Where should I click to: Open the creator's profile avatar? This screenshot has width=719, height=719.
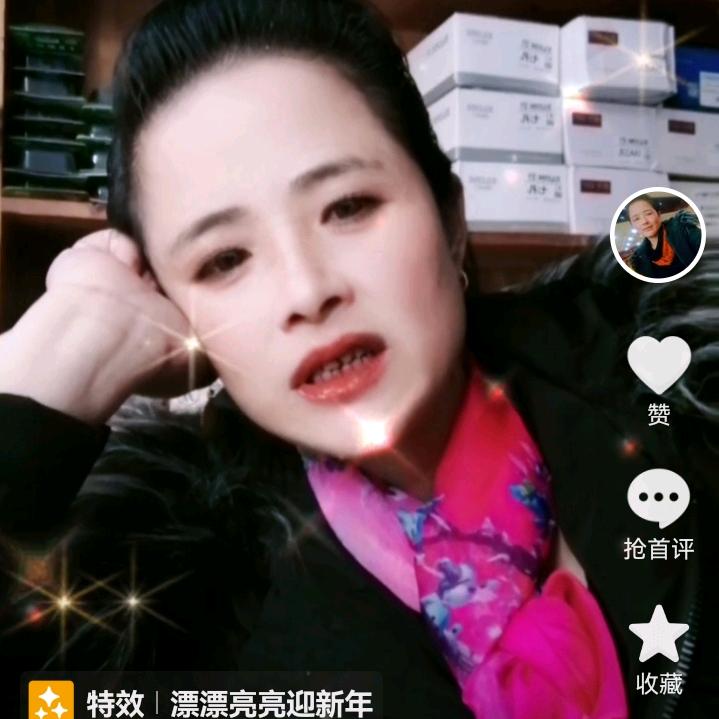point(658,235)
